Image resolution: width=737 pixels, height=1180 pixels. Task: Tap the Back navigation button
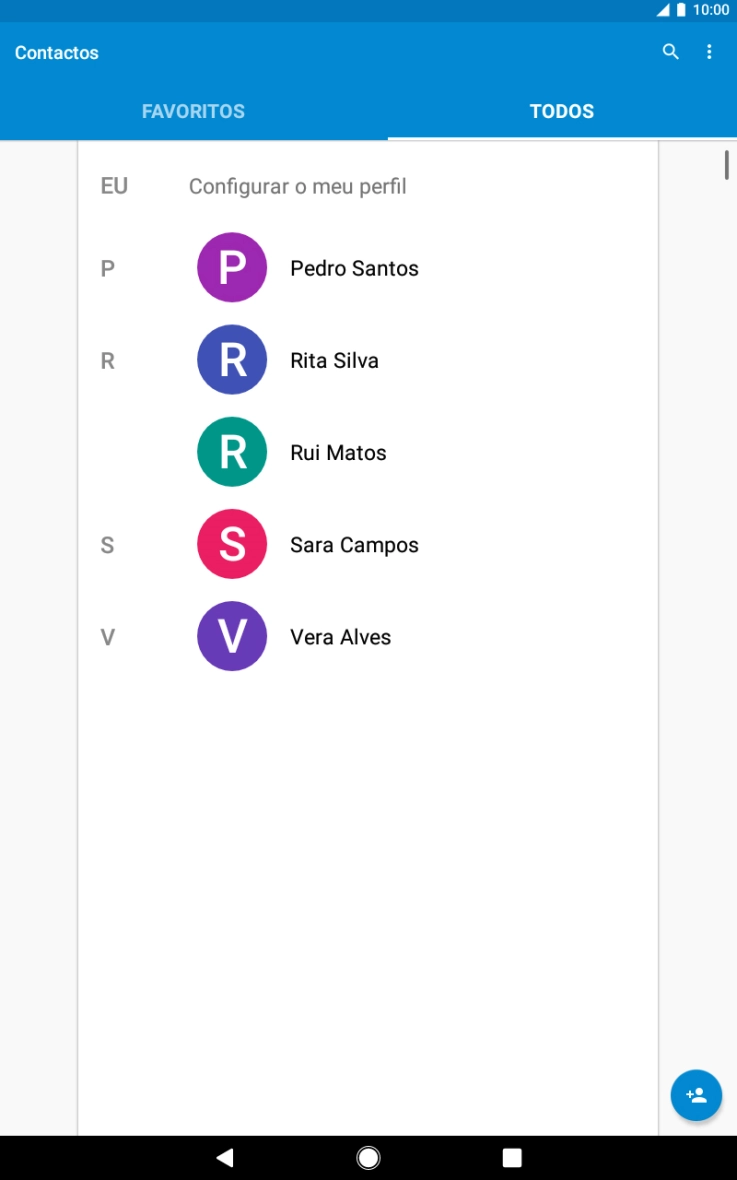pos(224,1157)
